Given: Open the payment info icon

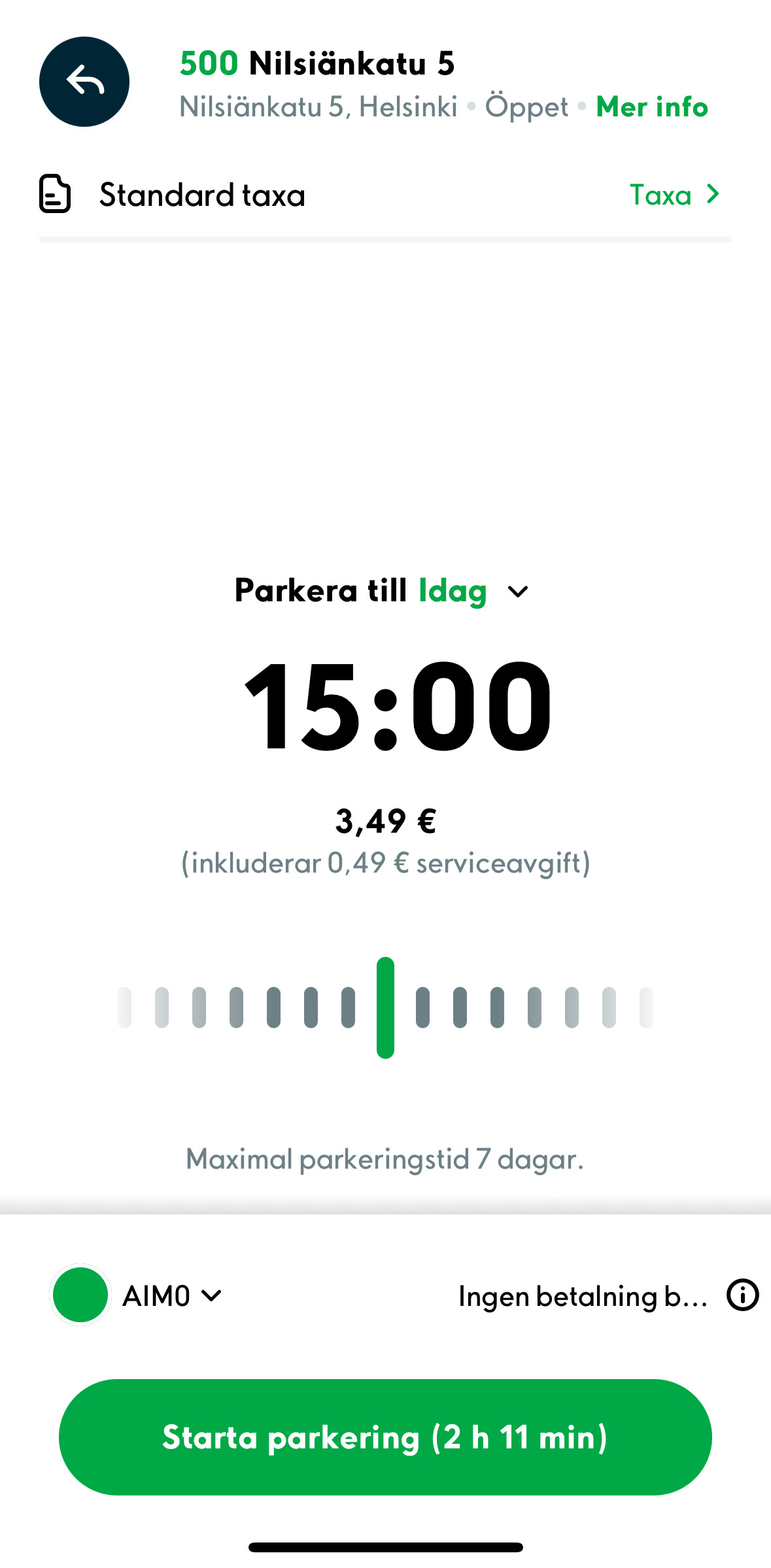Looking at the screenshot, I should 743,1295.
